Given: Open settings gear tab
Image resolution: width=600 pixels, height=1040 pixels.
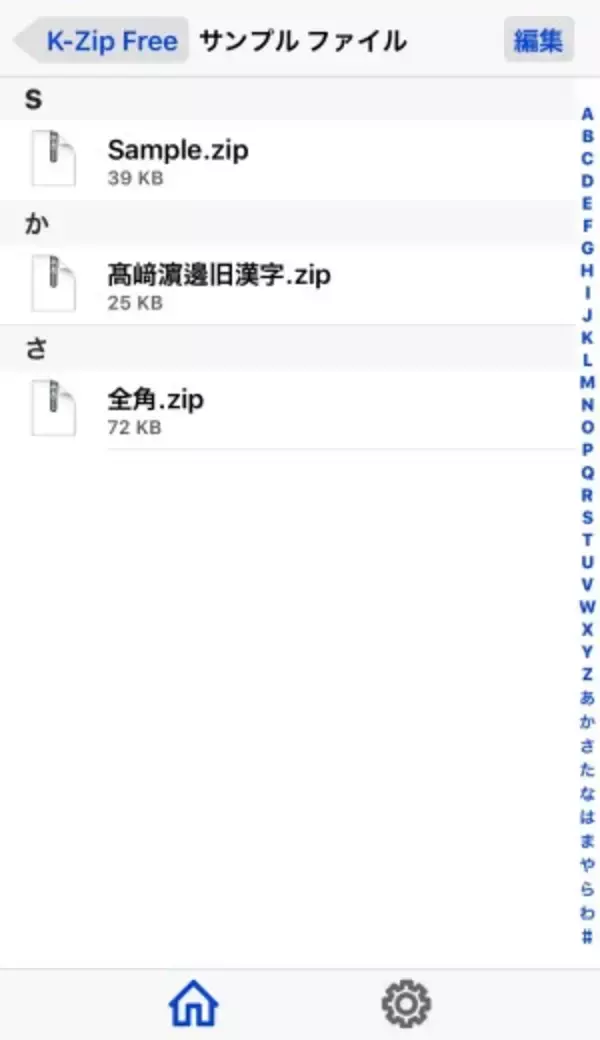Looking at the screenshot, I should (x=406, y=1003).
